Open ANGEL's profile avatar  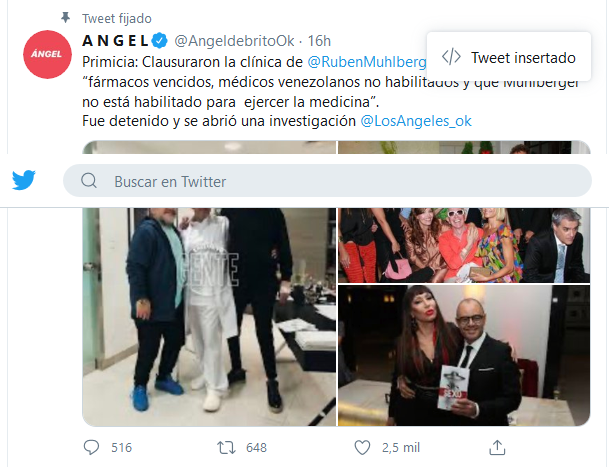(x=45, y=63)
